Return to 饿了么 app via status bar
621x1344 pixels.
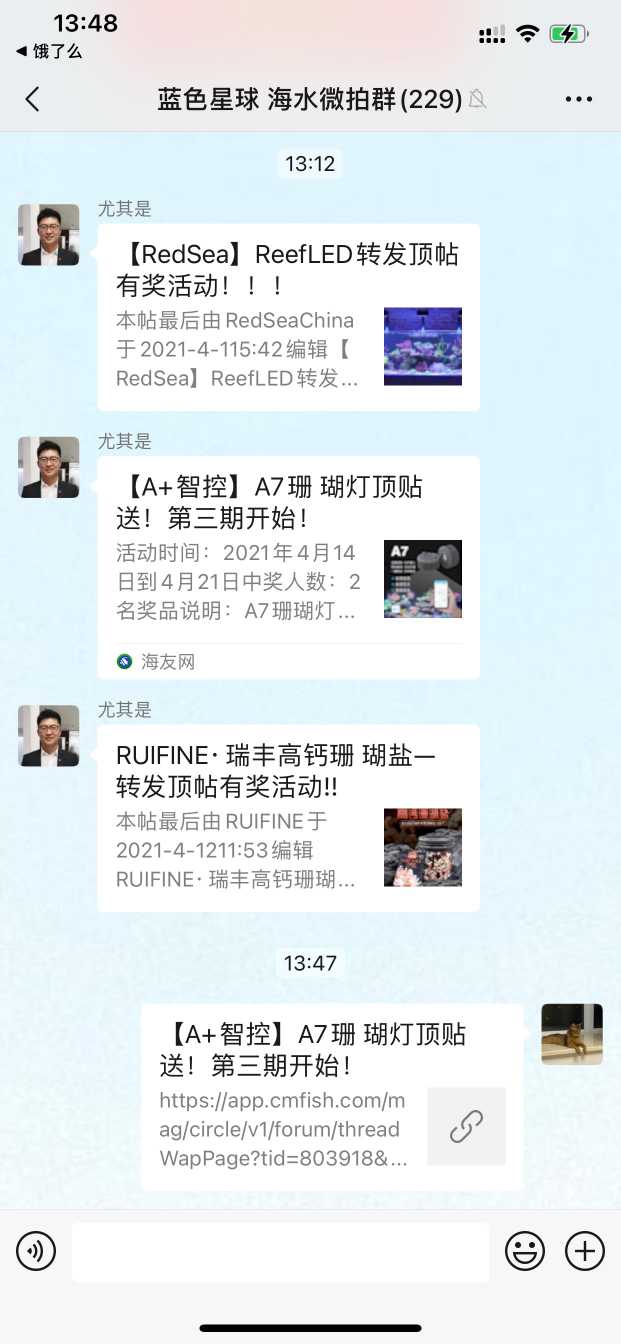click(50, 51)
